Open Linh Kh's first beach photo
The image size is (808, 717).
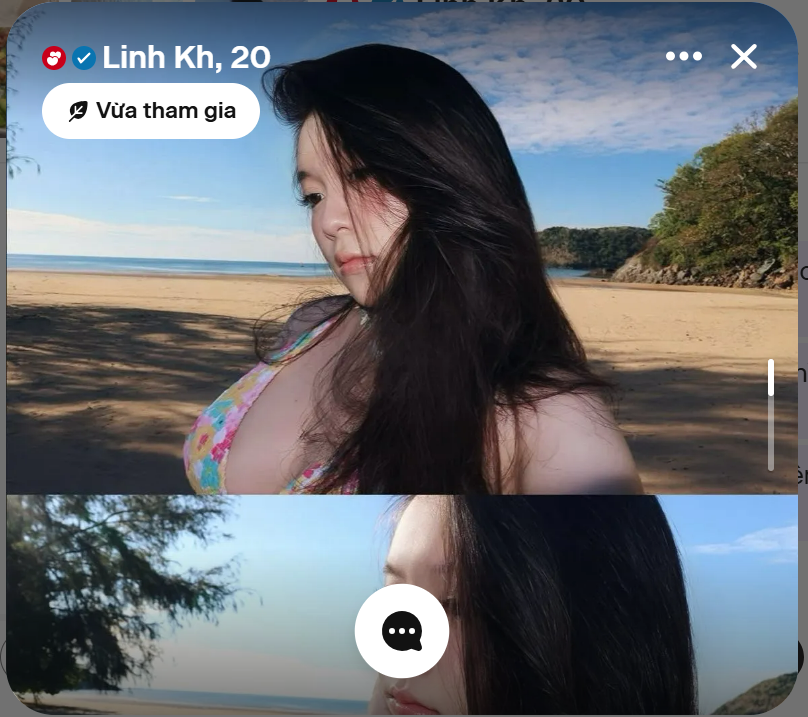[x=400, y=300]
